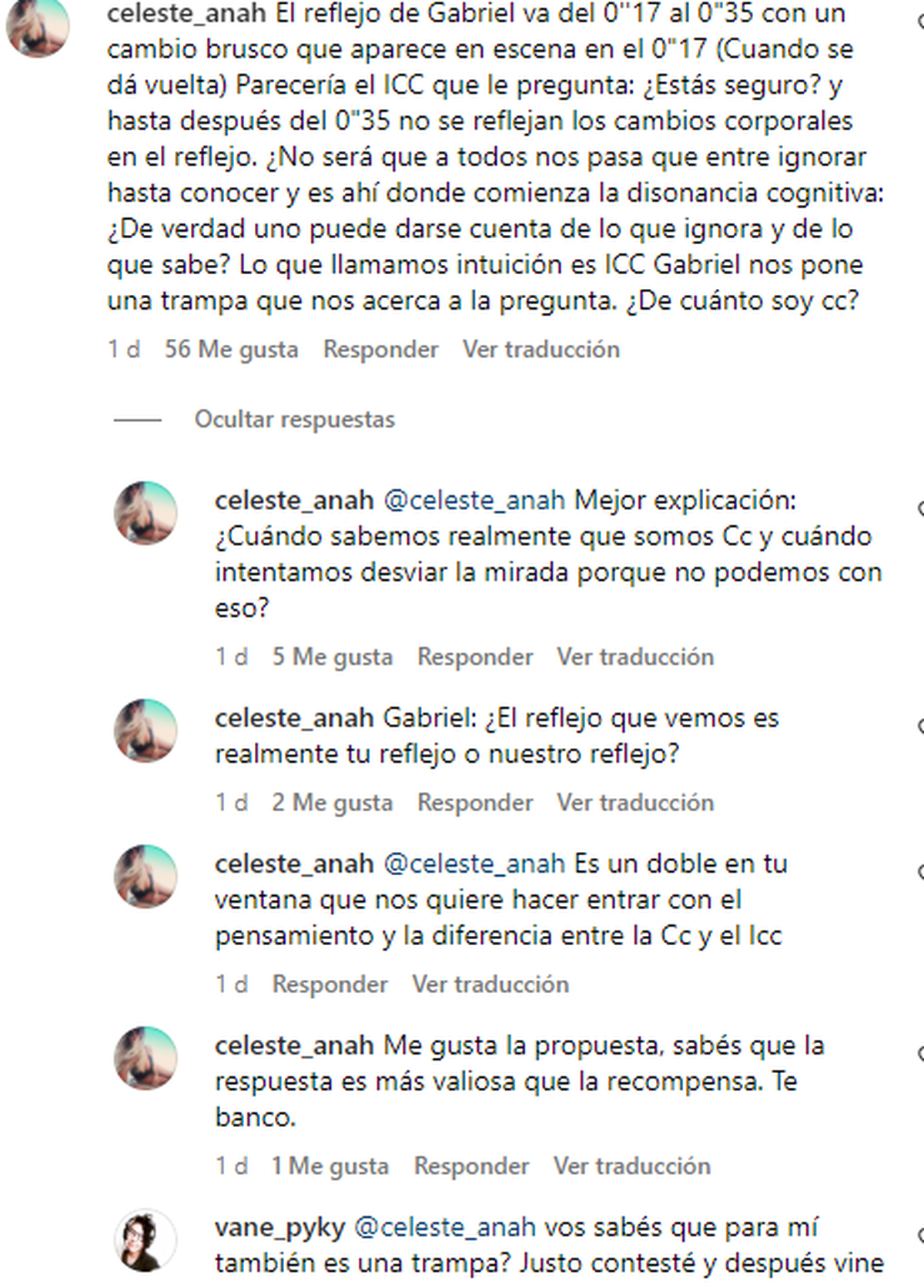Open vane_pyky's profile picture
924x1288 pixels.
(146, 1240)
